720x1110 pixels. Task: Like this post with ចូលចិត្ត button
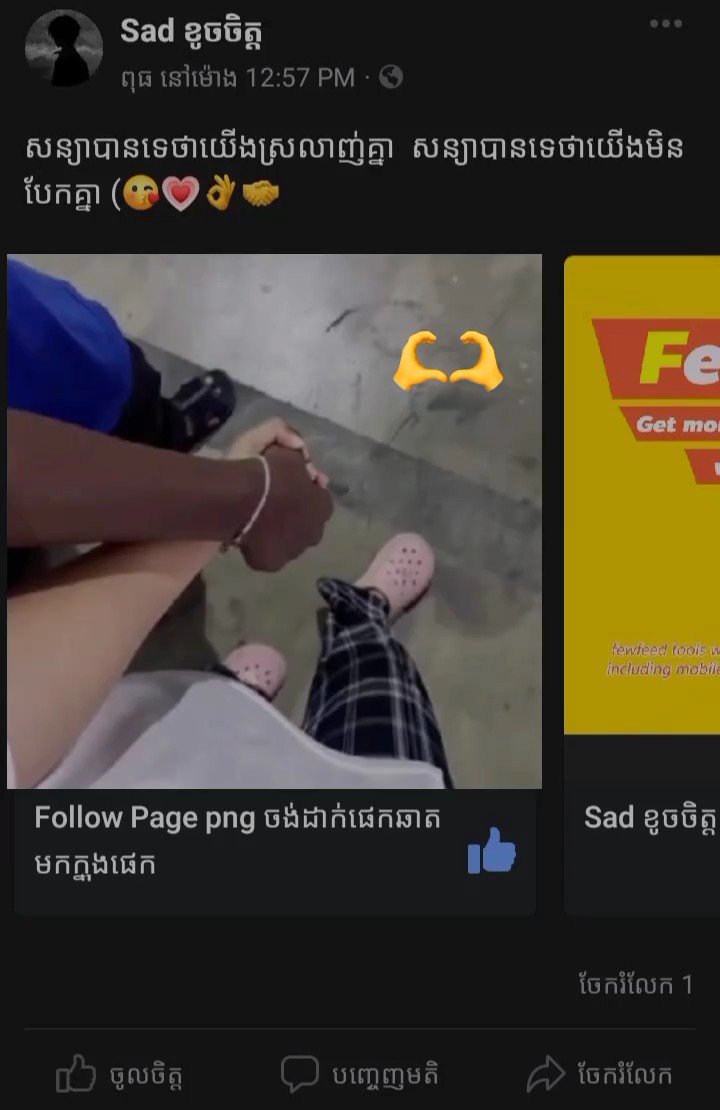tap(119, 1075)
